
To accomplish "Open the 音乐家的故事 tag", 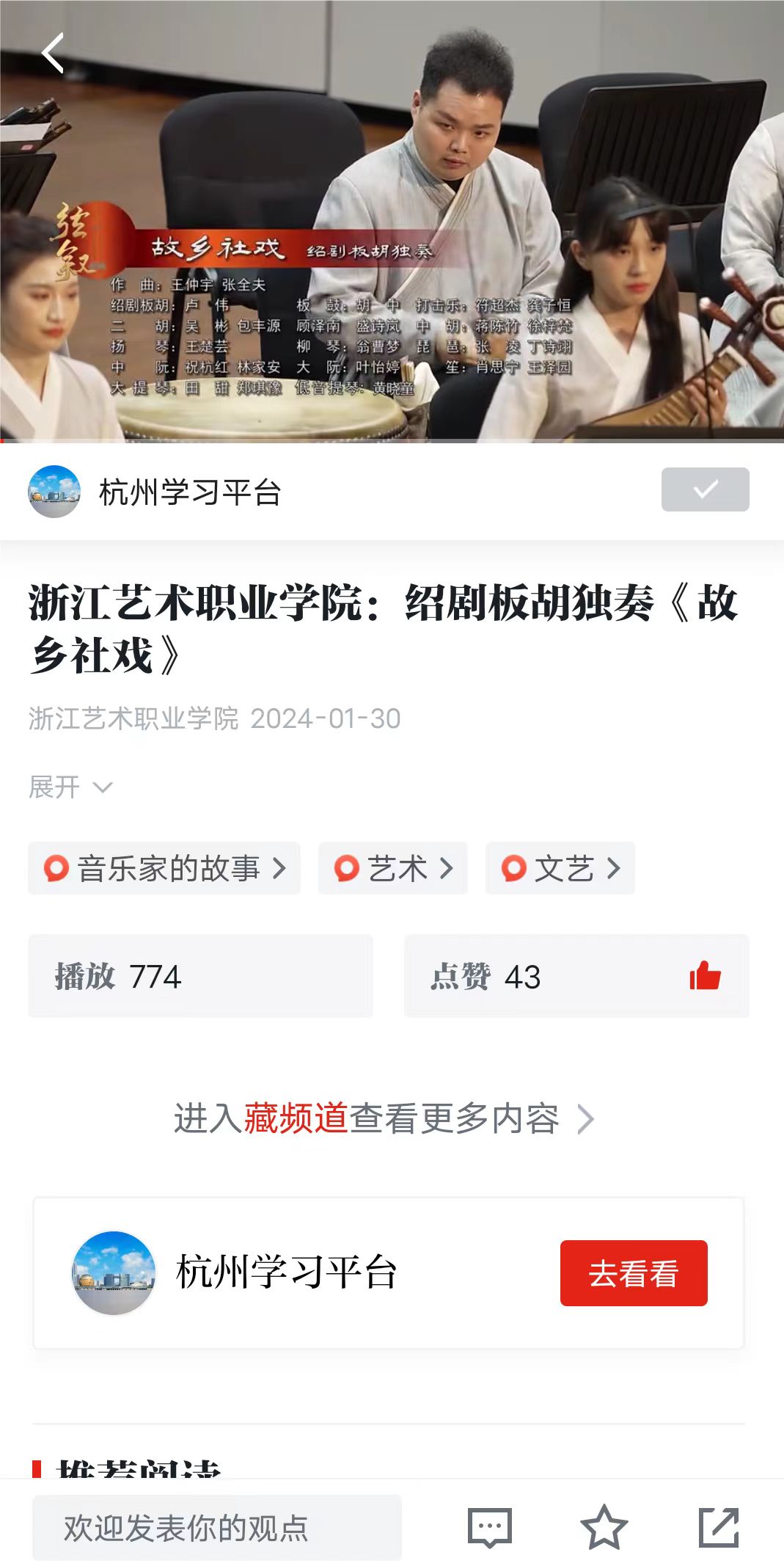I will tap(164, 869).
